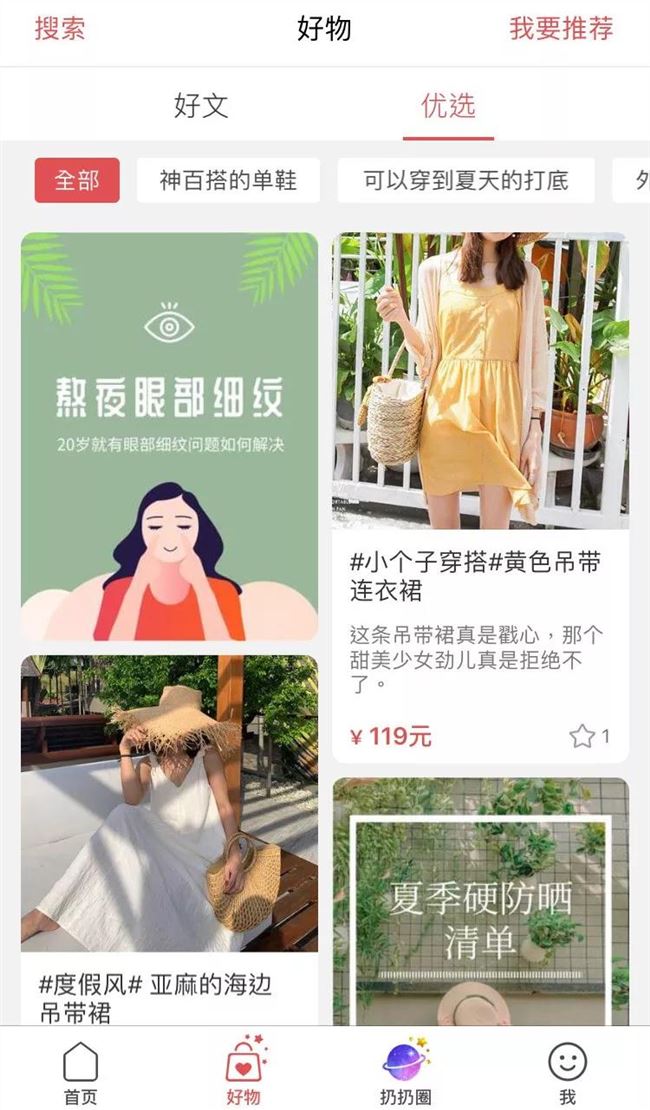Switch to the 好物 bottom tab
The width and height of the screenshot is (650, 1110).
[x=243, y=1072]
